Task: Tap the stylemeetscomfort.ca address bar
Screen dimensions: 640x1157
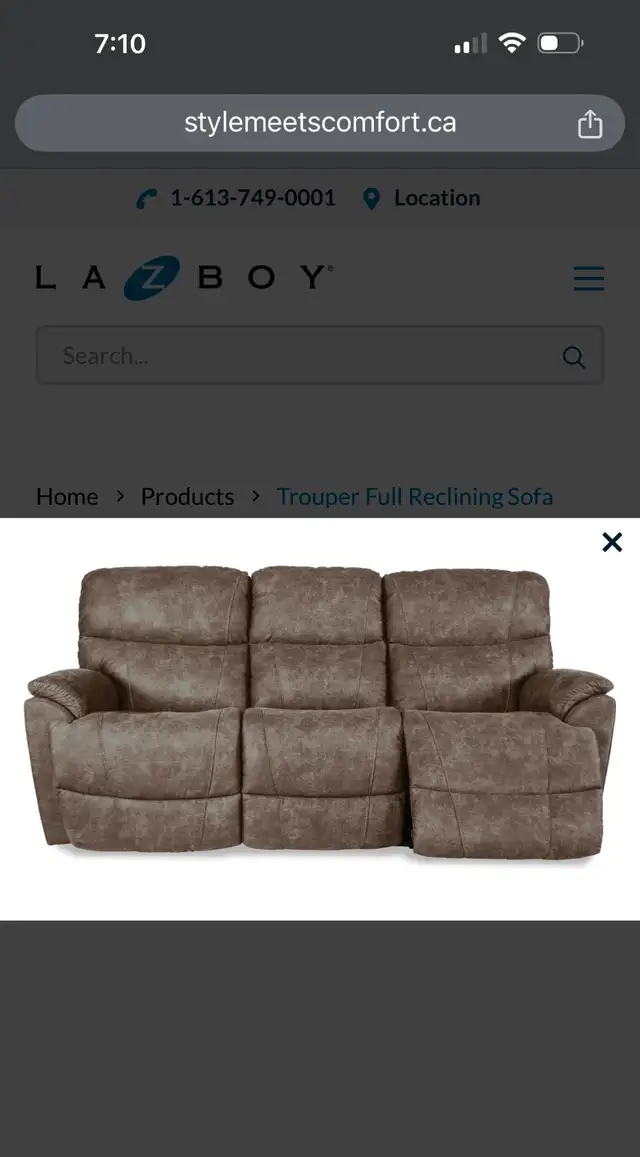Action: 320,123
